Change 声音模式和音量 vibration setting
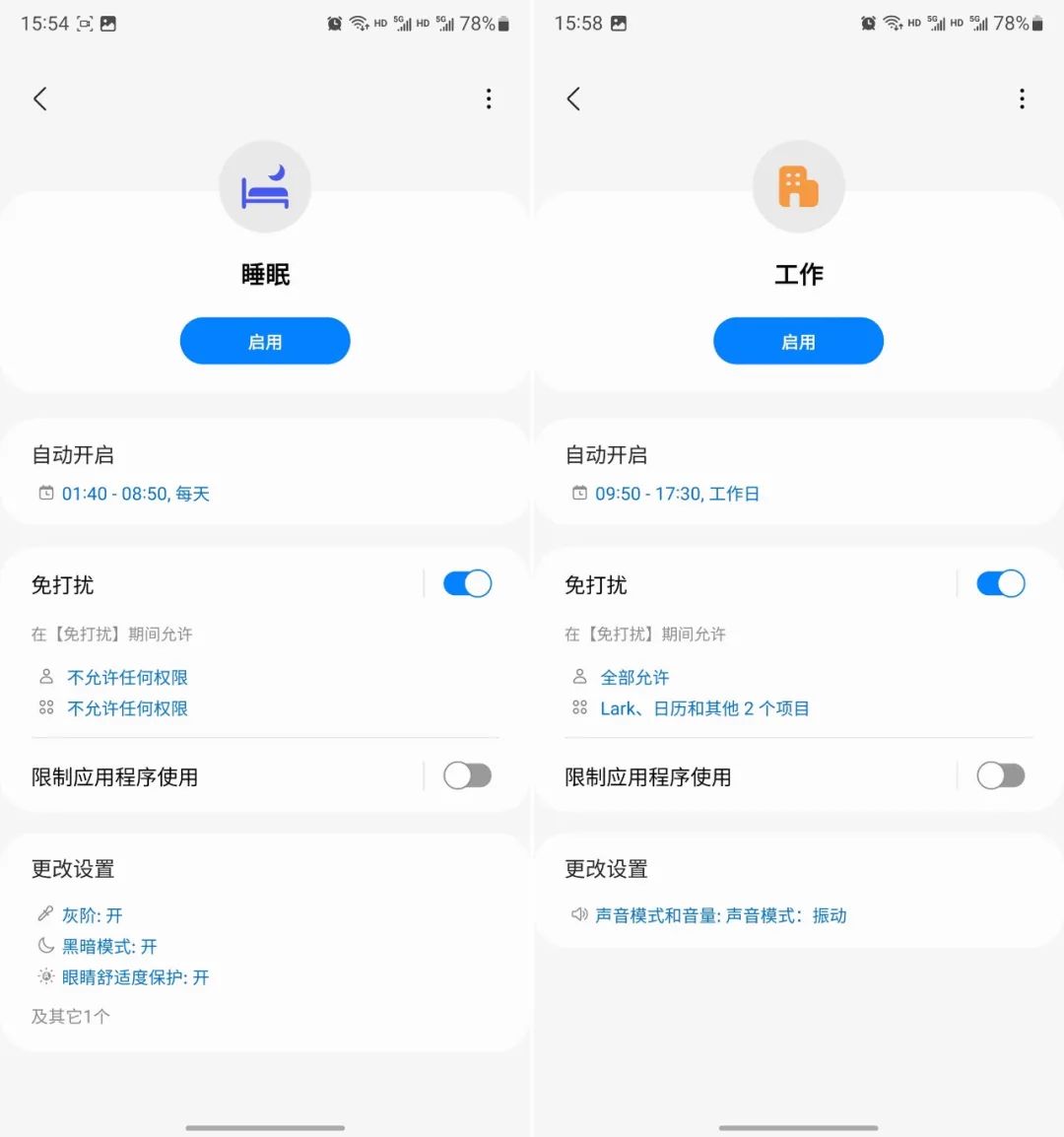Image resolution: width=1064 pixels, height=1137 pixels. coord(720,915)
